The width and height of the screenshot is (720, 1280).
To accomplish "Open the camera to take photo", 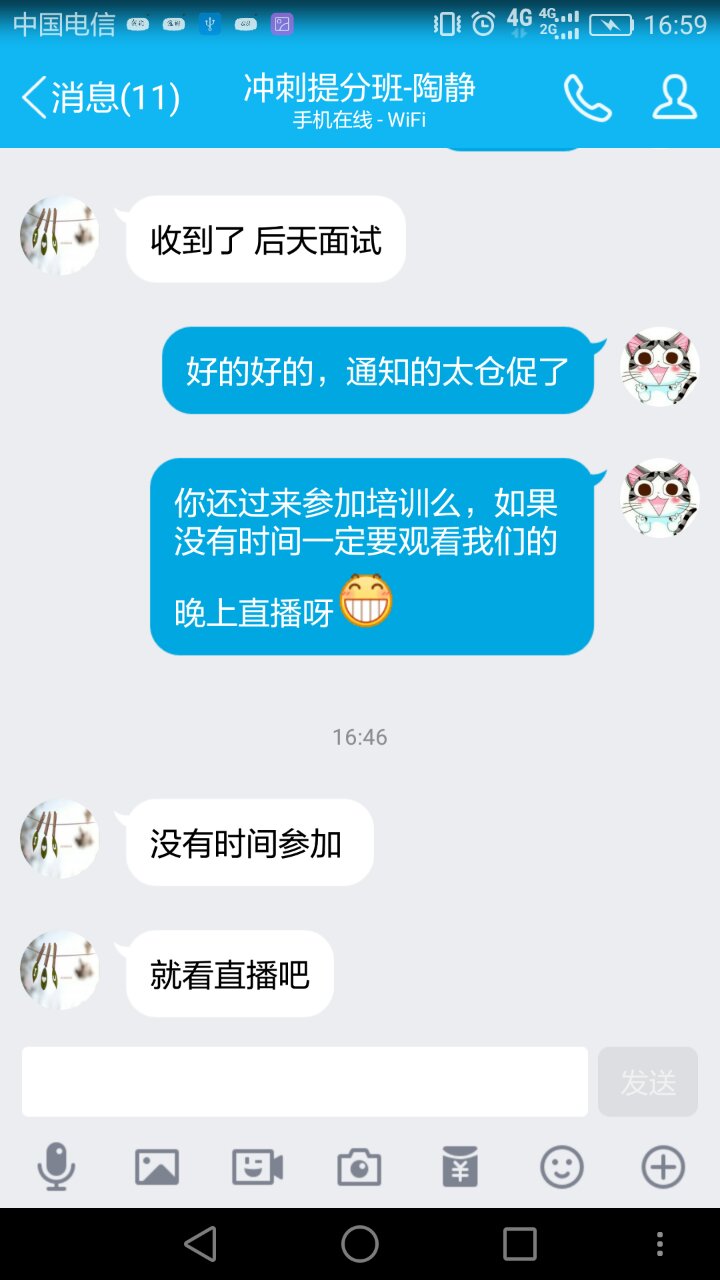I will pos(359,1167).
